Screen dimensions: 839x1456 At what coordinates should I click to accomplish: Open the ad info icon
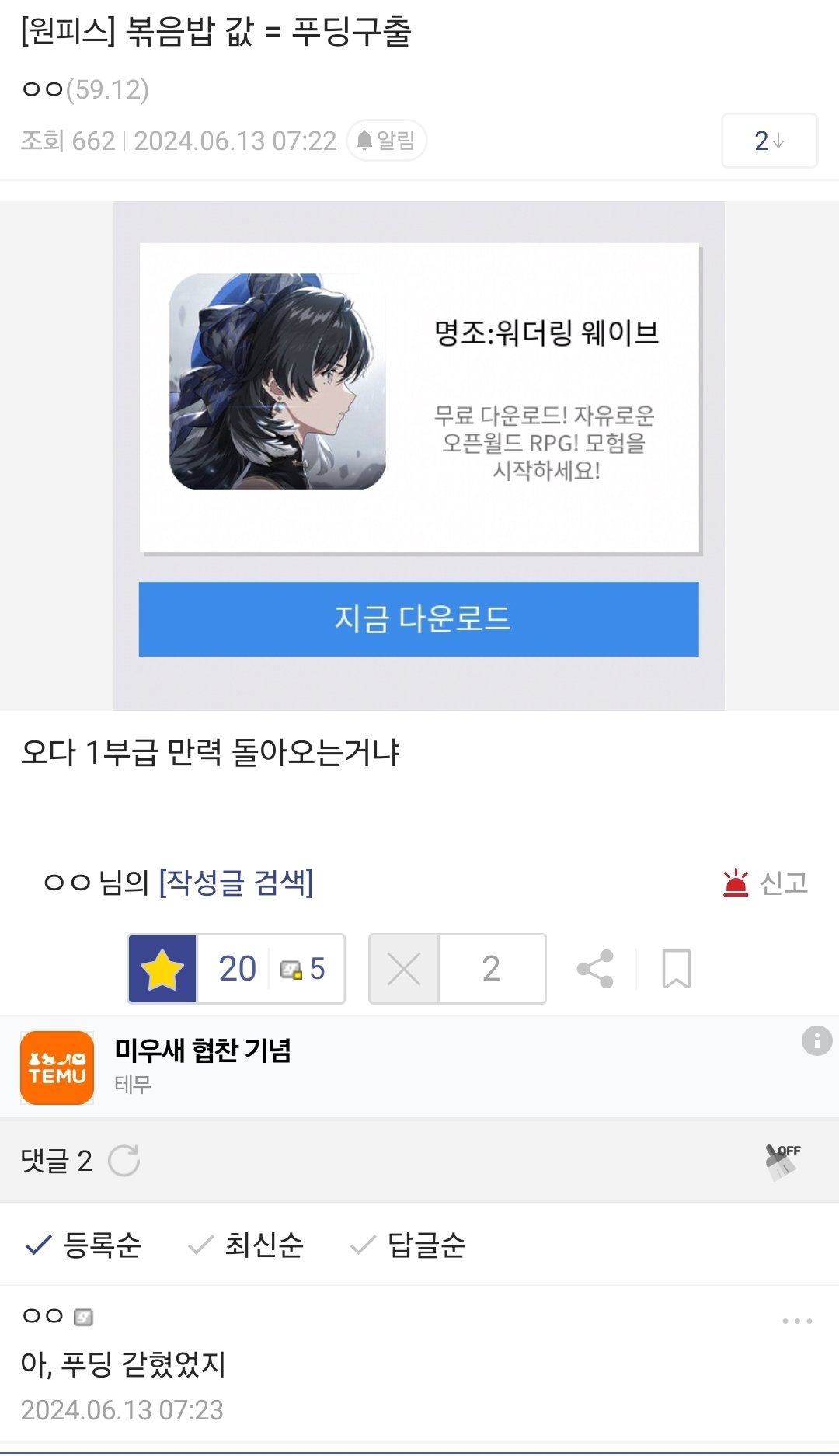[816, 1040]
